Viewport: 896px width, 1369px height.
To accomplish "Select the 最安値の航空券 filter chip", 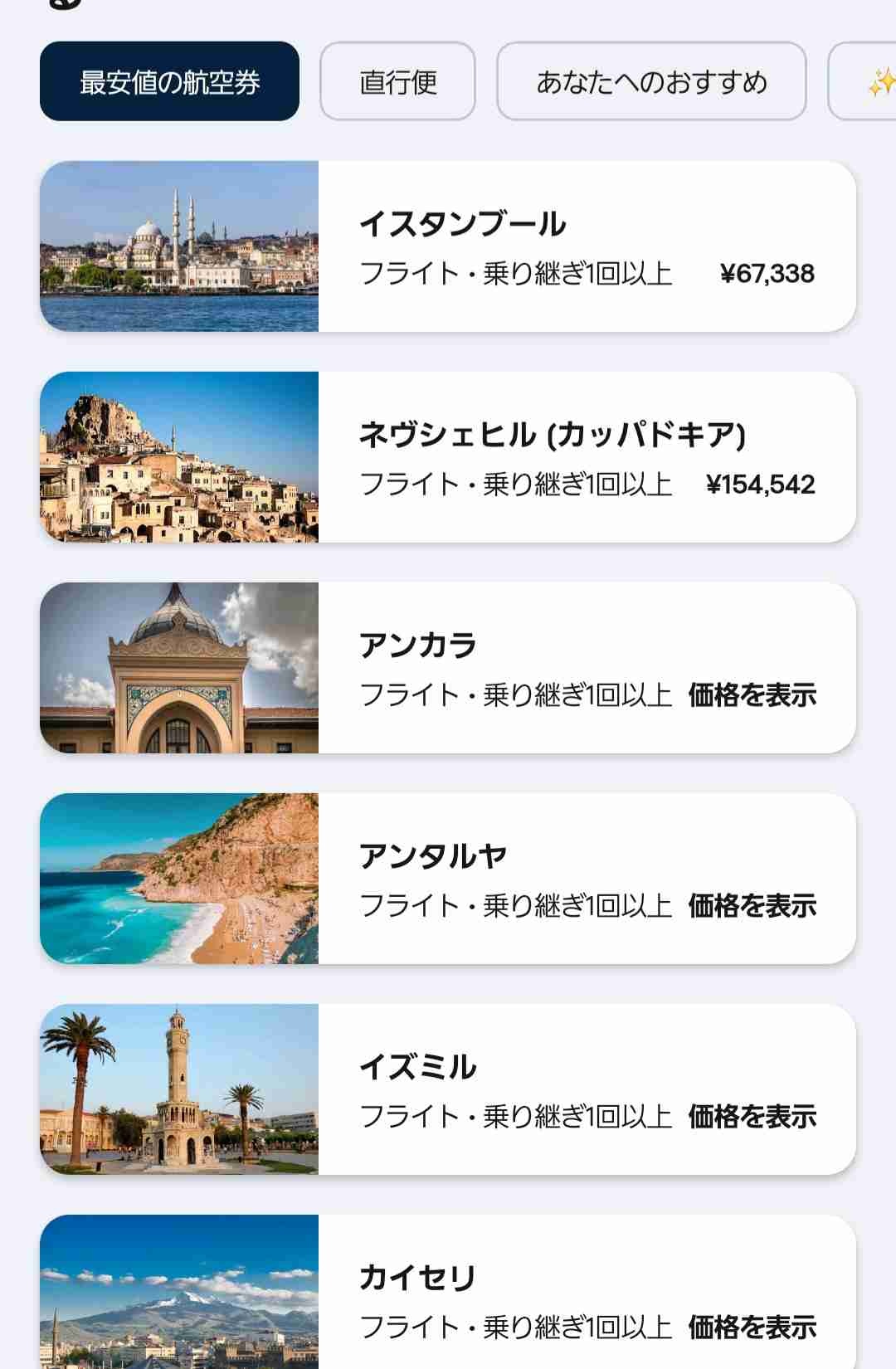I will [x=169, y=81].
